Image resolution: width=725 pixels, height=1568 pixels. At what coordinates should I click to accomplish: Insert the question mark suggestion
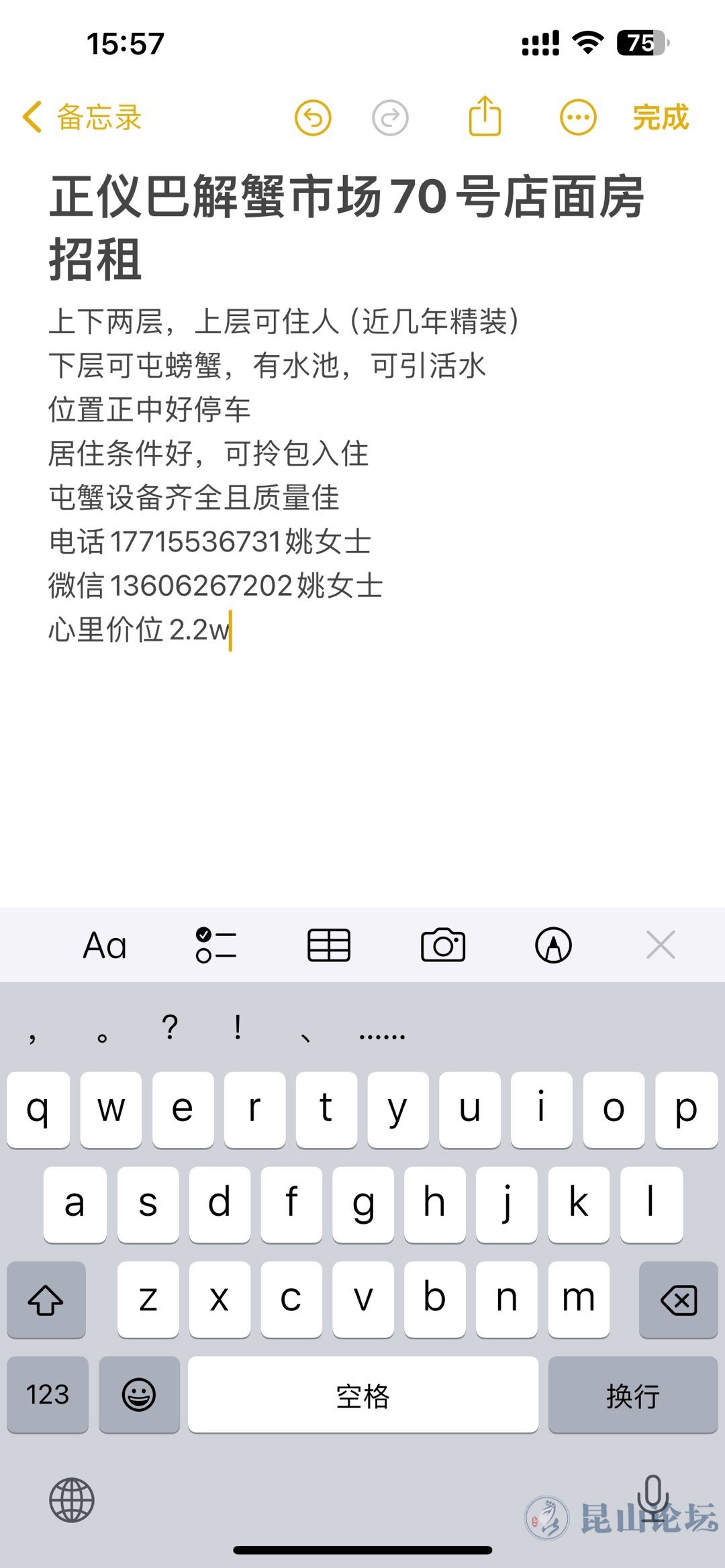coord(171,1027)
